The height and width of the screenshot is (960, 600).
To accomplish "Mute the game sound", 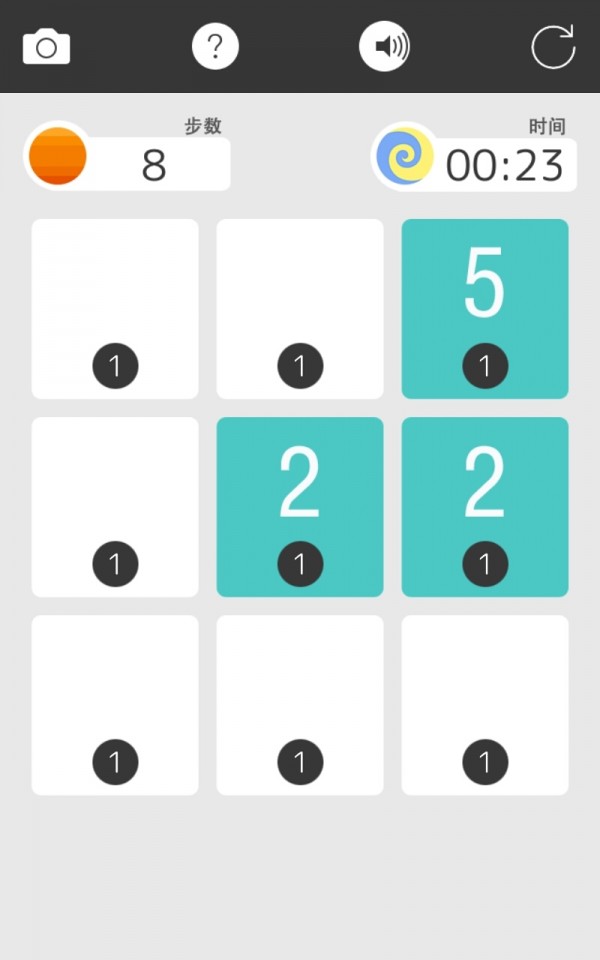I will pos(384,47).
